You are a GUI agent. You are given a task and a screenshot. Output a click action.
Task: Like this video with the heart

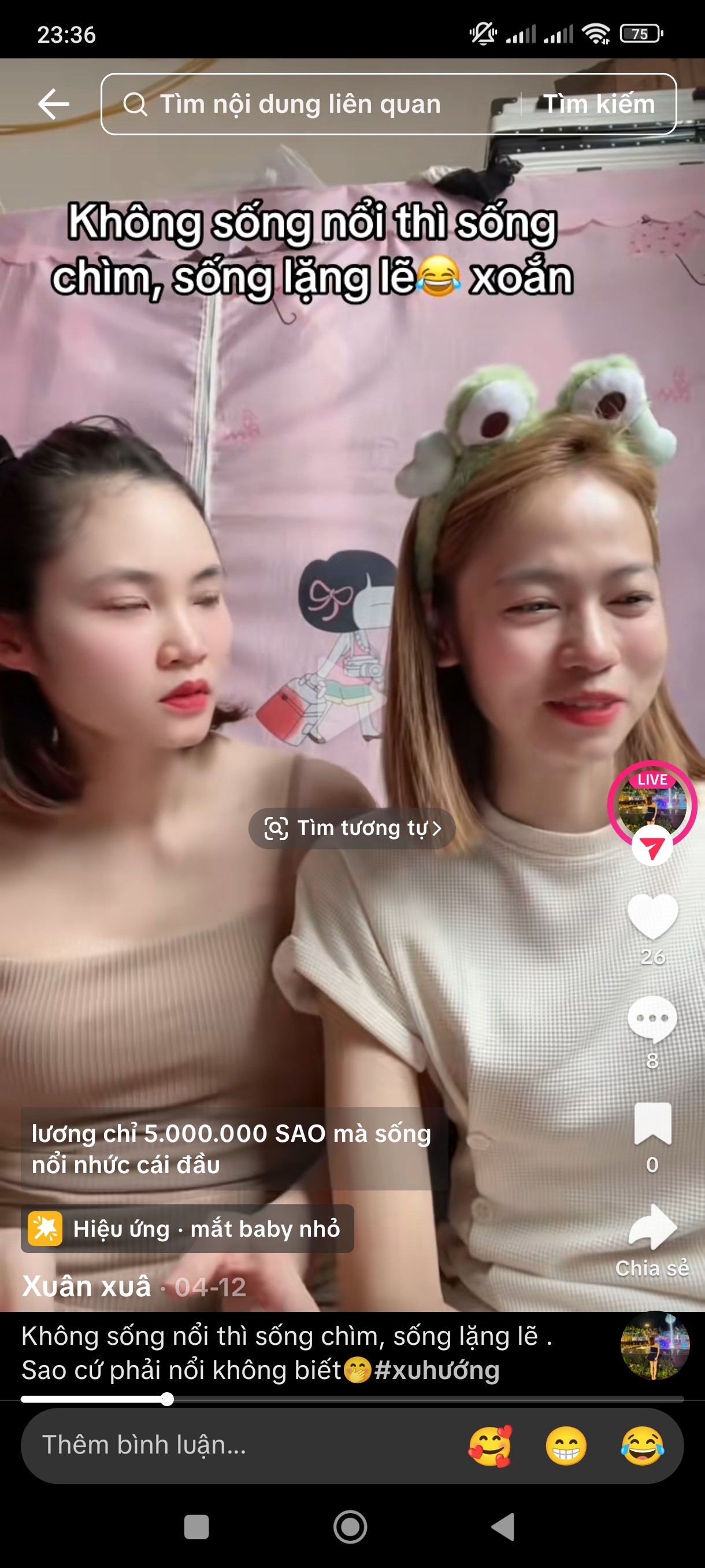coord(652,915)
